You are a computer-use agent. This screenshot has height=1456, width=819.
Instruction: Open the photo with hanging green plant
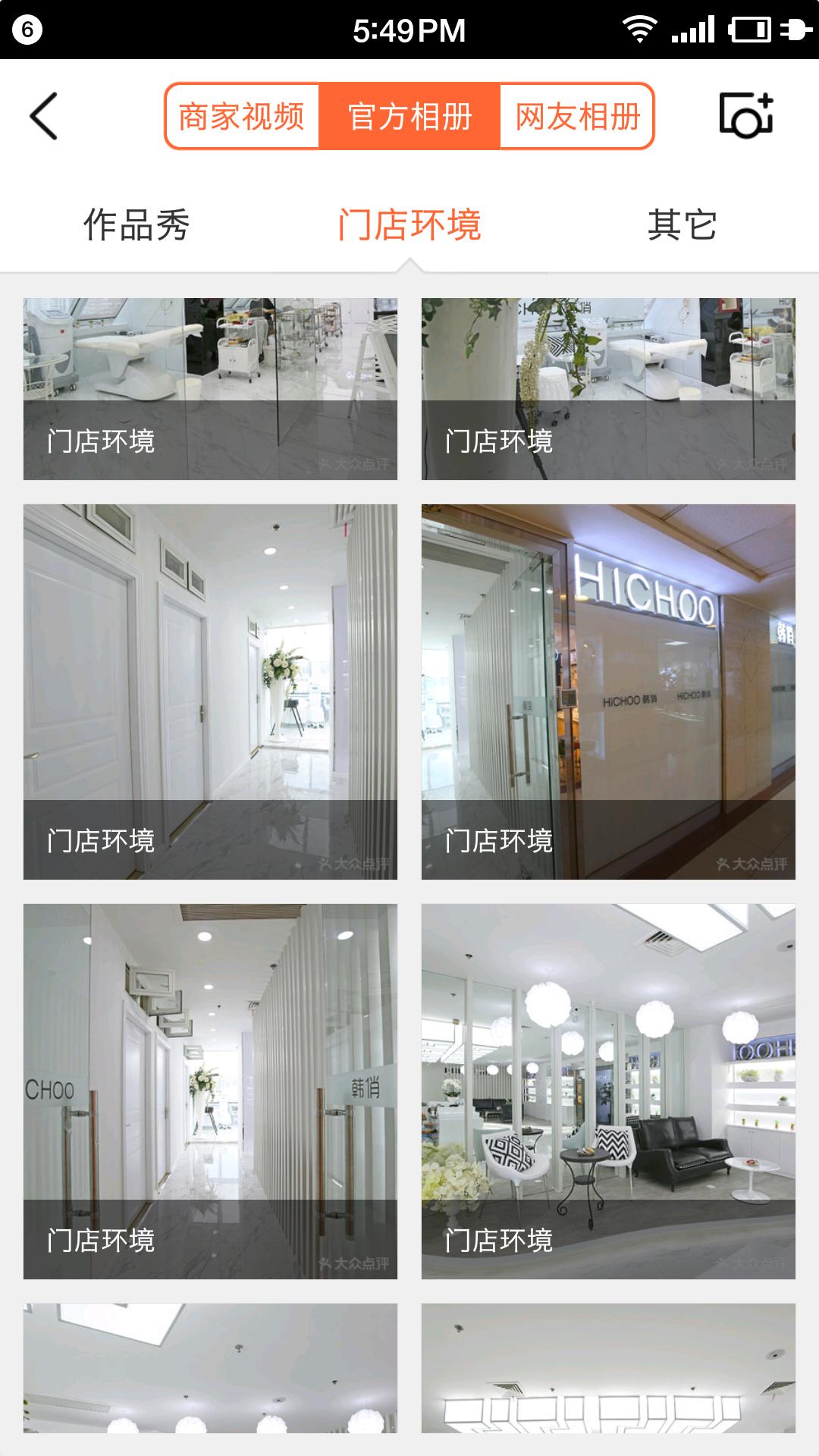[x=608, y=388]
